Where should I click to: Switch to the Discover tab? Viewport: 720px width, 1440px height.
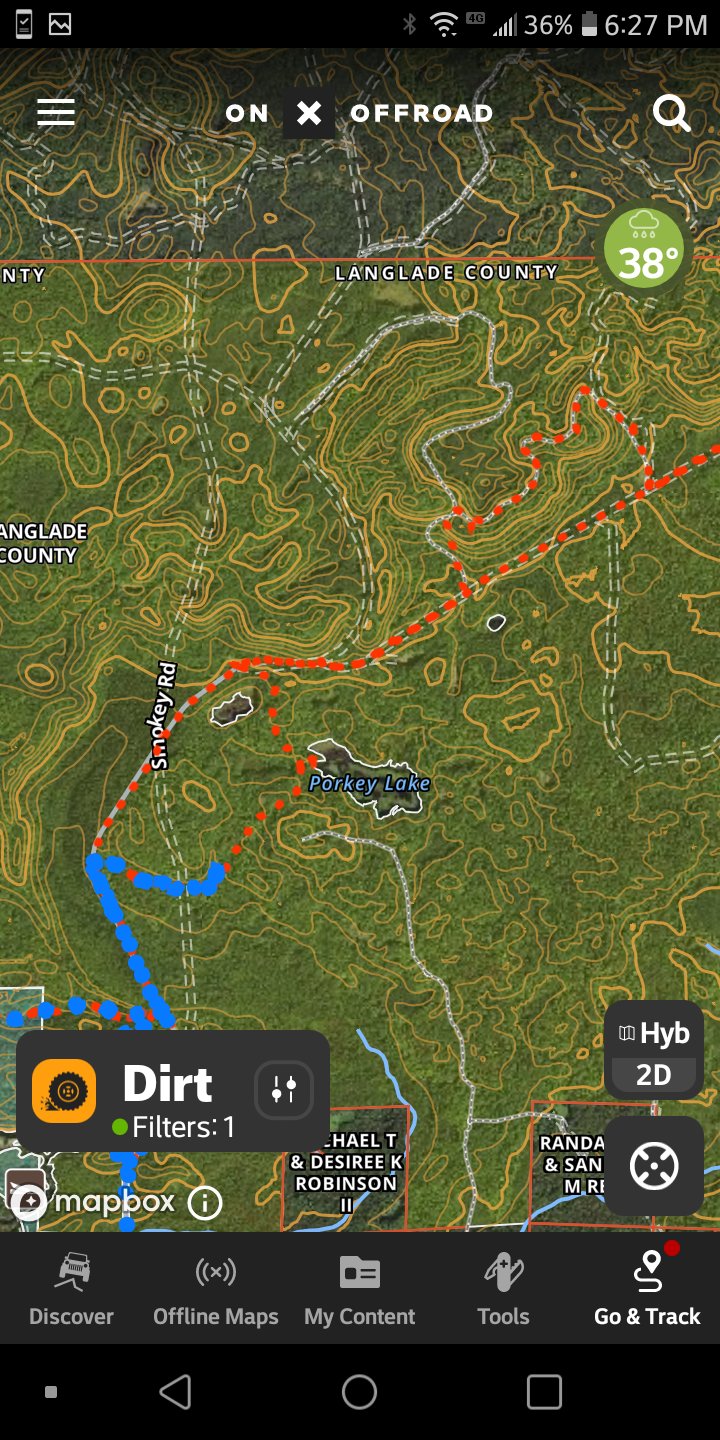click(x=71, y=1288)
